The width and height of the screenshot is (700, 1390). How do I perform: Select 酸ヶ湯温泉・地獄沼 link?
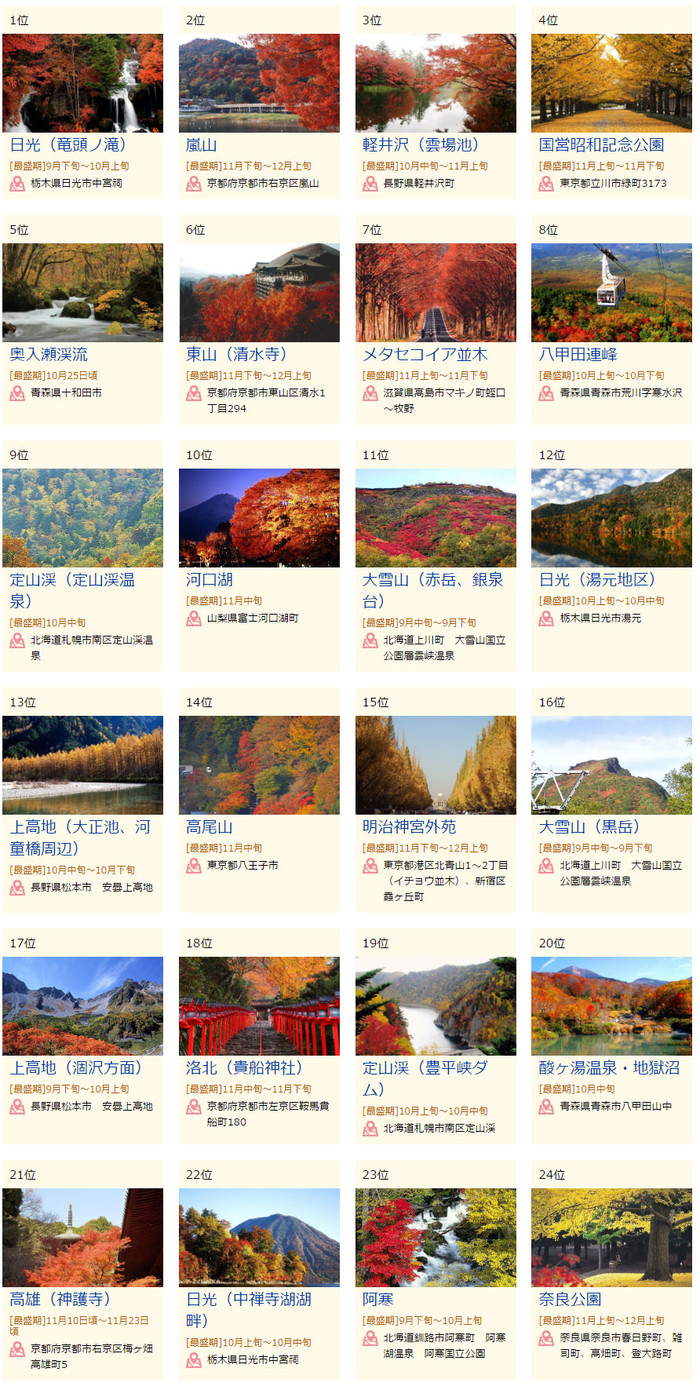(x=609, y=1067)
